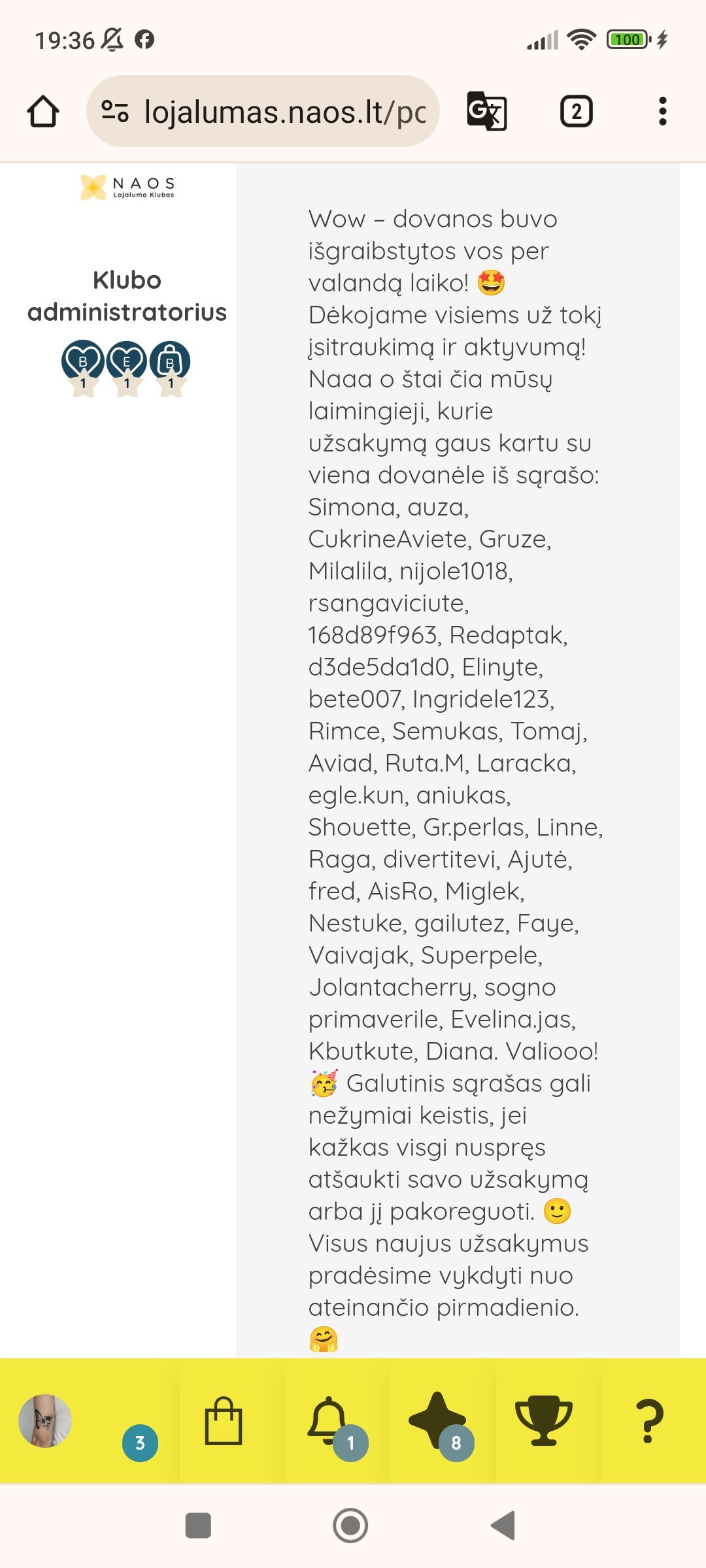Image resolution: width=706 pixels, height=1568 pixels.
Task: Open recent apps with the square button
Action: (198, 1526)
